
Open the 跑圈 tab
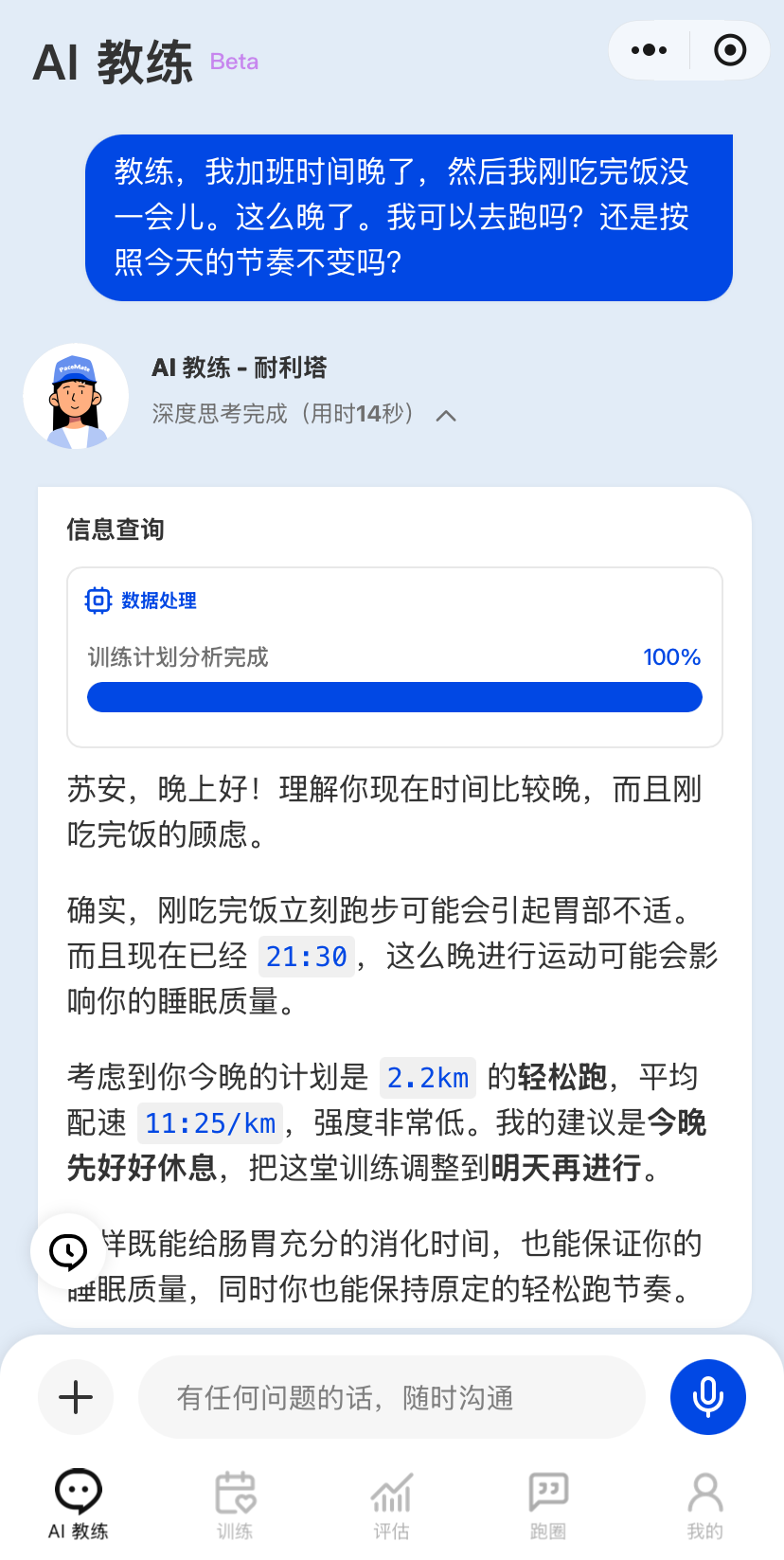point(548,1505)
